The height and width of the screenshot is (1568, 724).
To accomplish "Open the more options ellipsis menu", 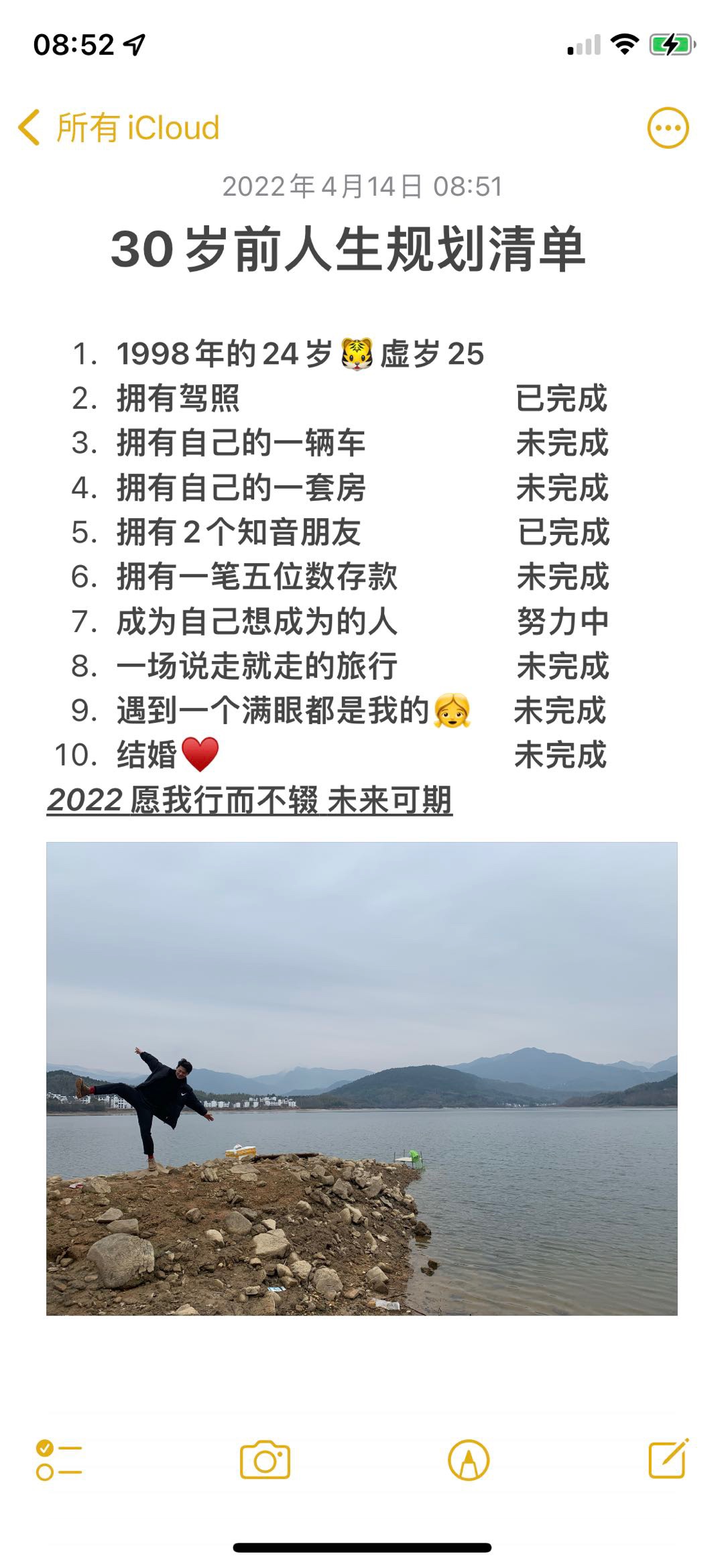I will (668, 127).
